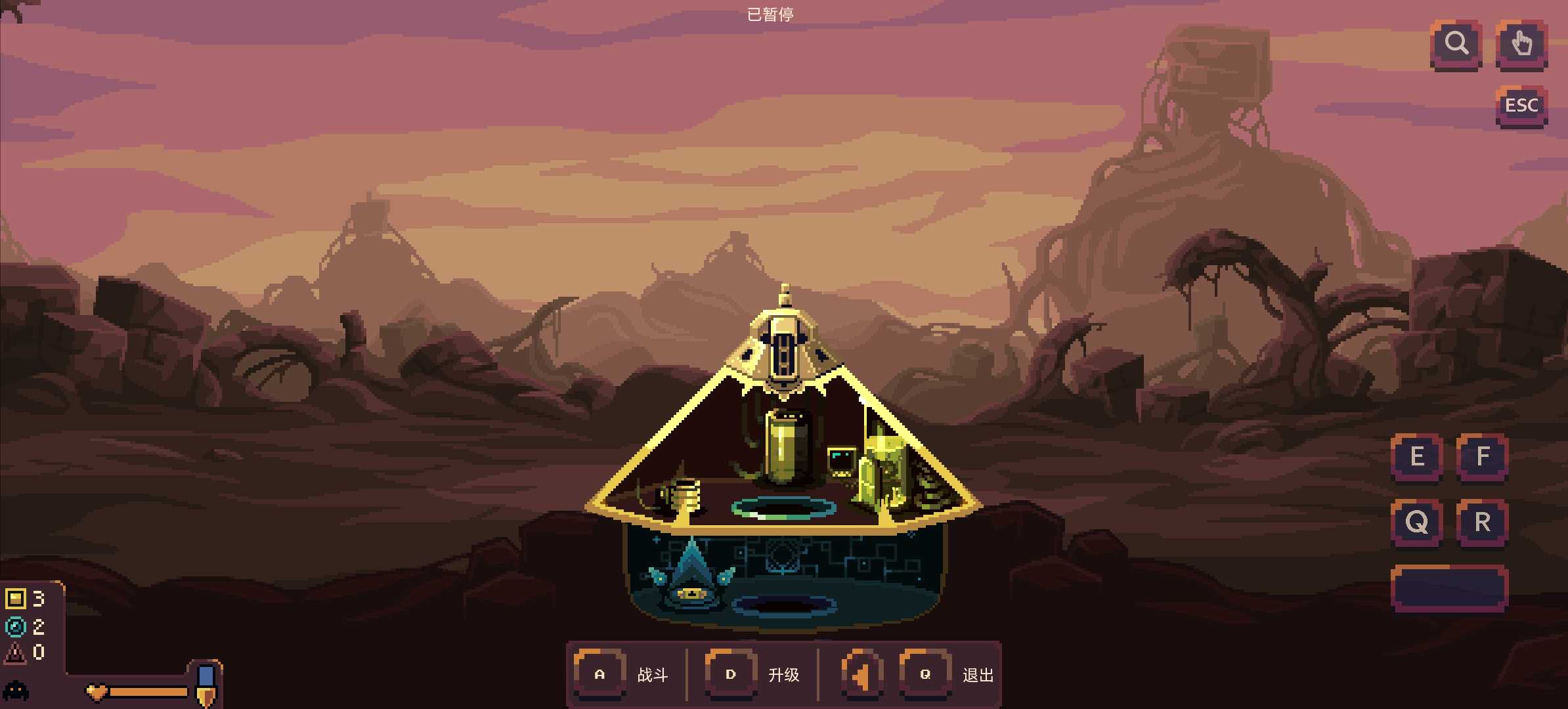Tap the F virtual key
Screen dimensions: 1568x709
coord(1482,457)
